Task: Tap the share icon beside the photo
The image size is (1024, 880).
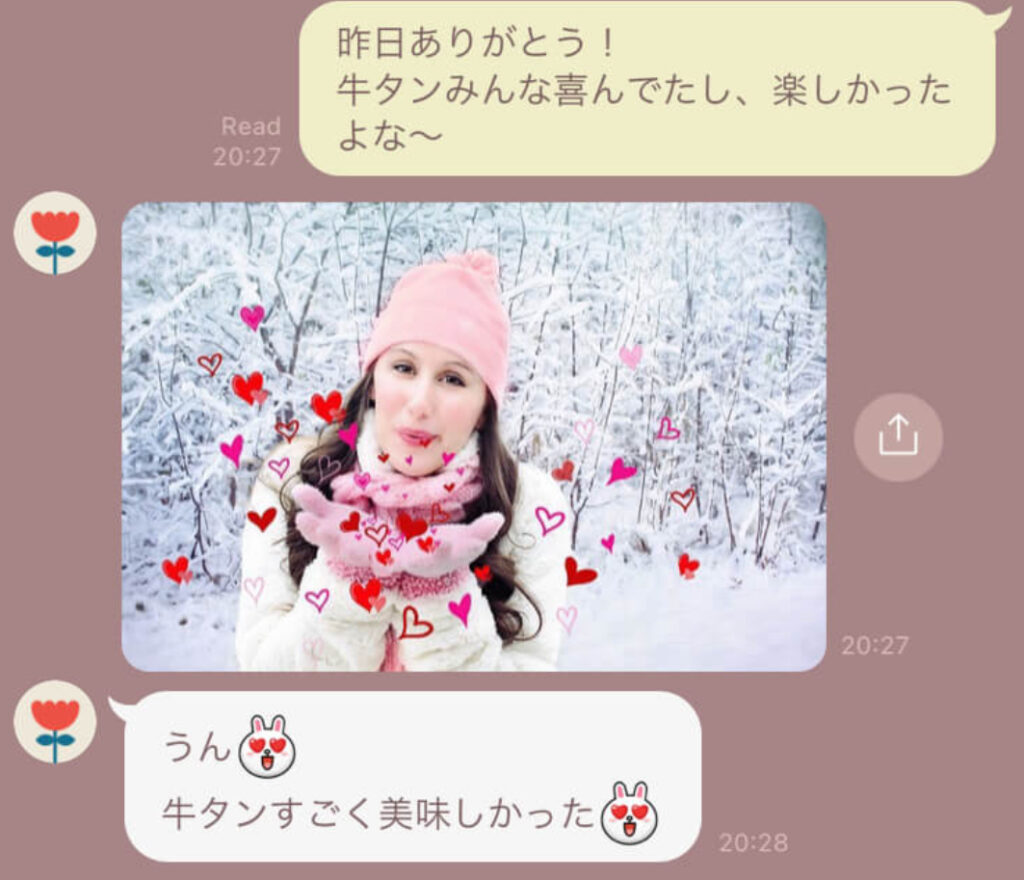Action: click(x=897, y=437)
